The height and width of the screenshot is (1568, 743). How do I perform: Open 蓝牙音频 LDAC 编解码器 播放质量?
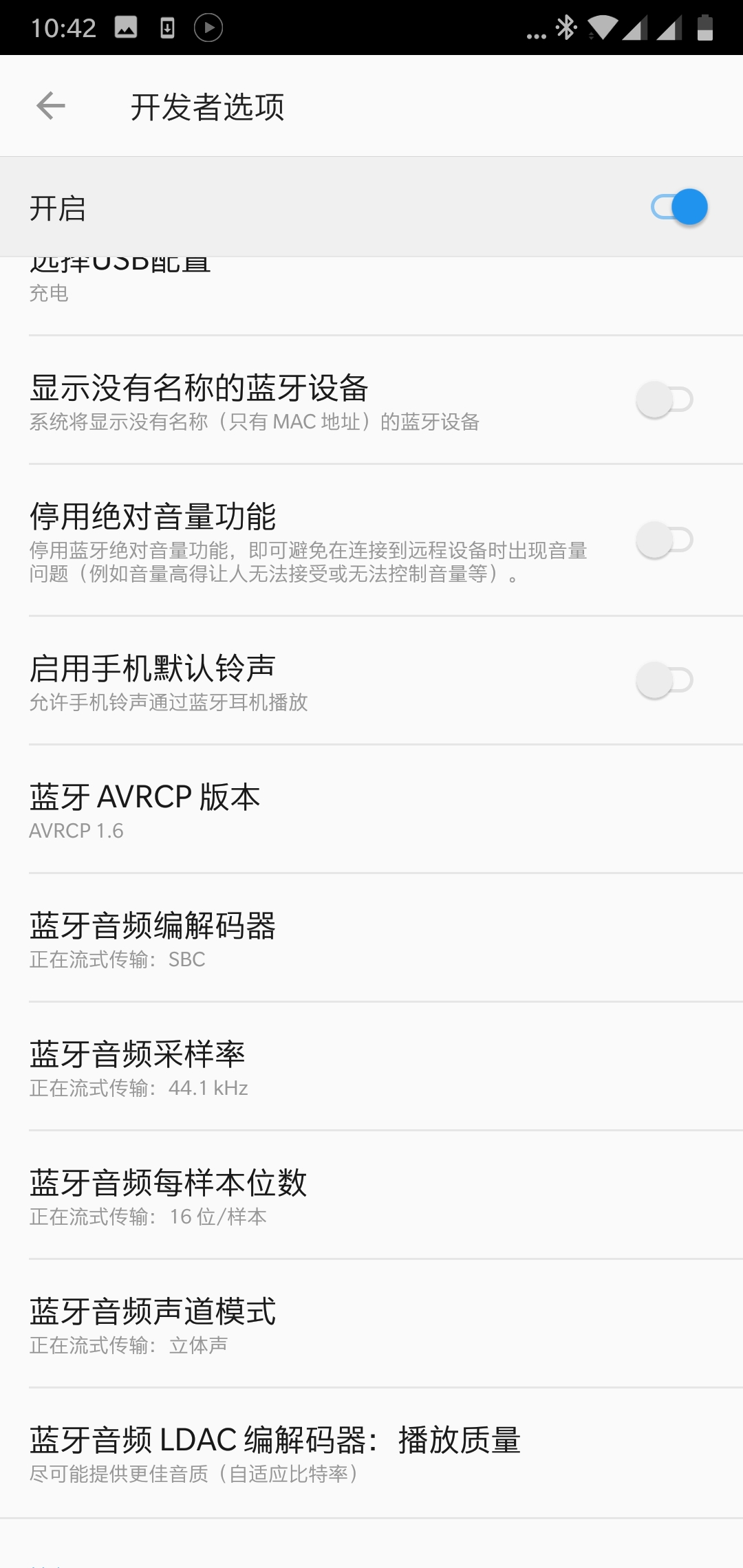click(371, 1453)
